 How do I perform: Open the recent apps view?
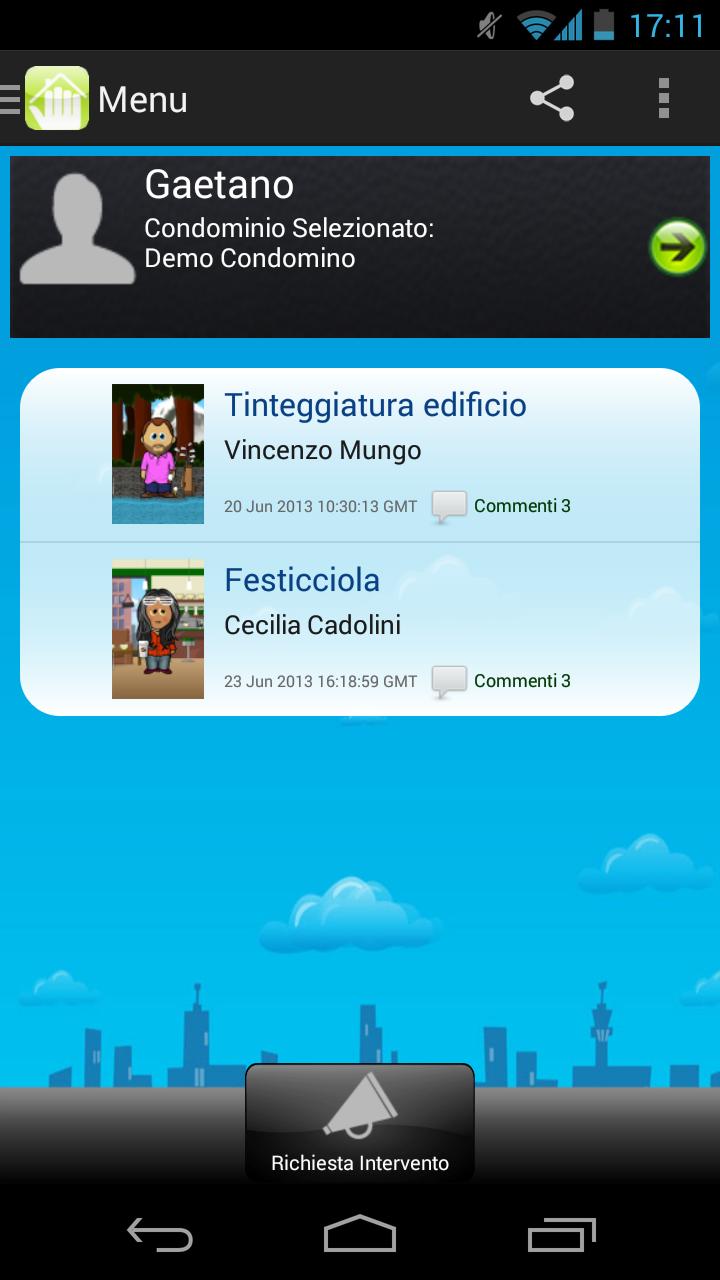[561, 1235]
